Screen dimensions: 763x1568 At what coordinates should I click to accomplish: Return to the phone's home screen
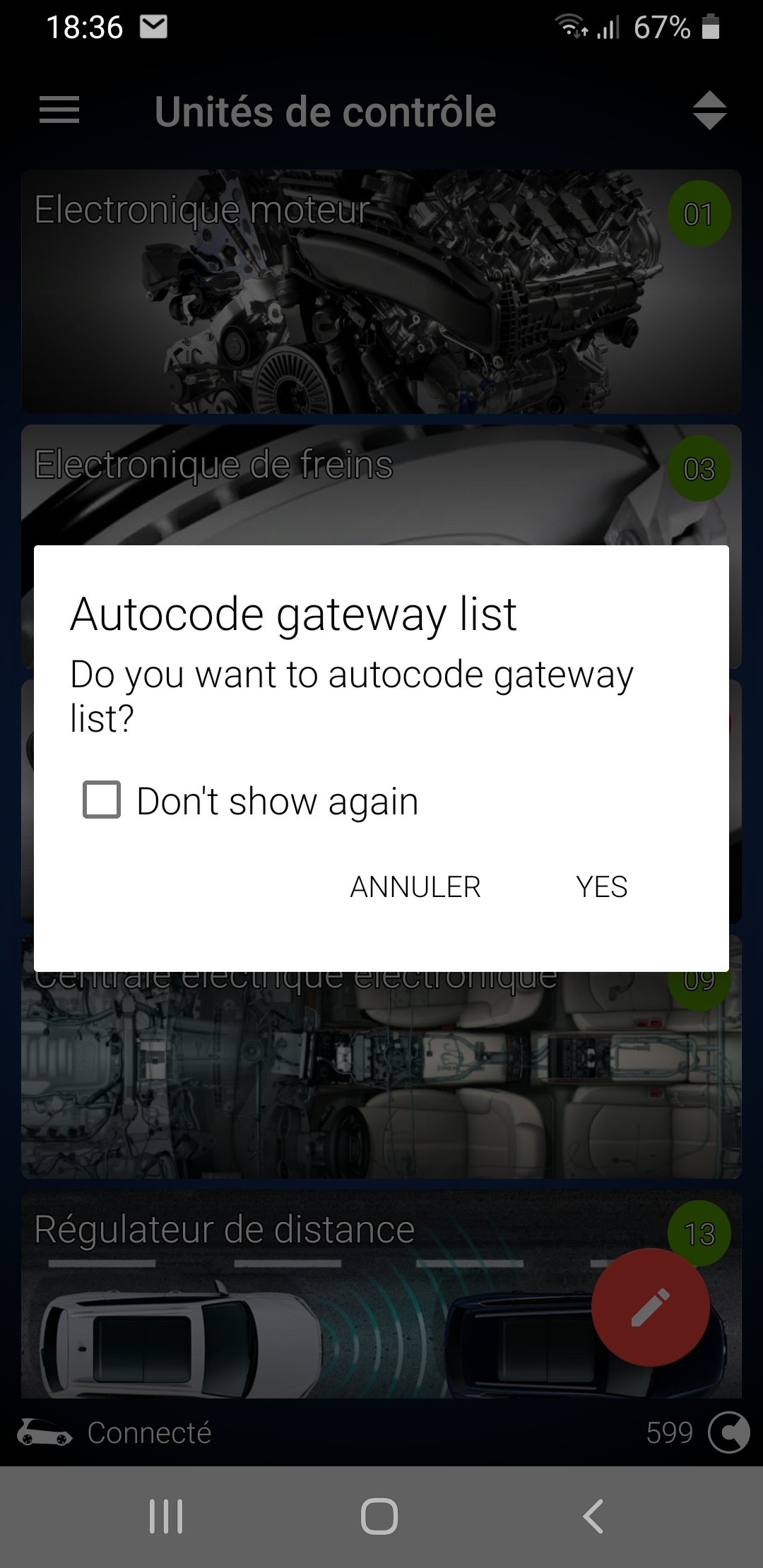379,1516
